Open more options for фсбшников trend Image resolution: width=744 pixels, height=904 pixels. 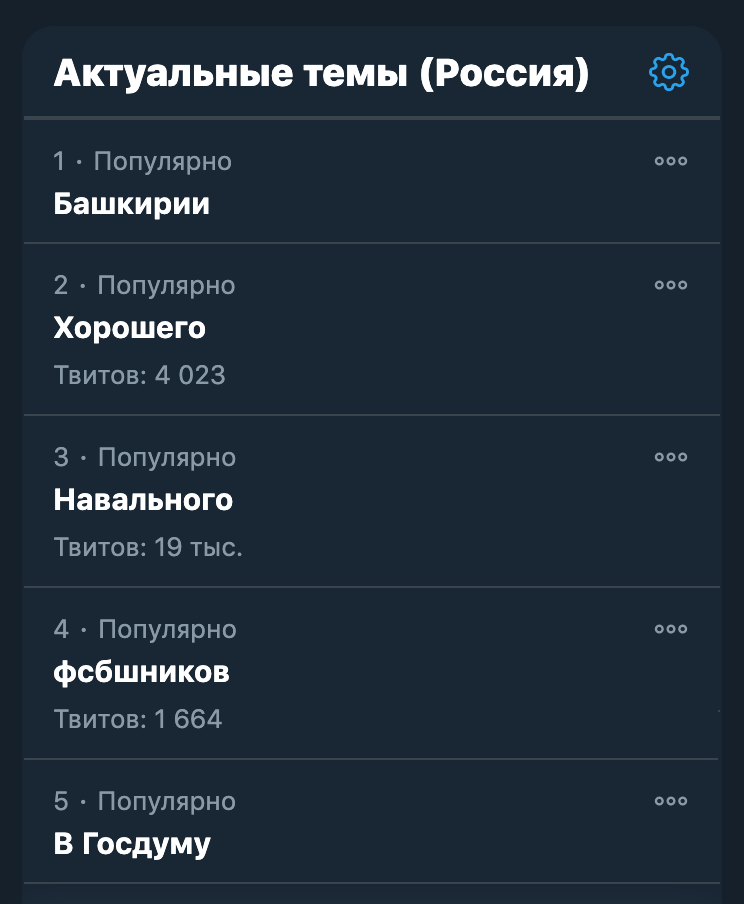point(670,629)
